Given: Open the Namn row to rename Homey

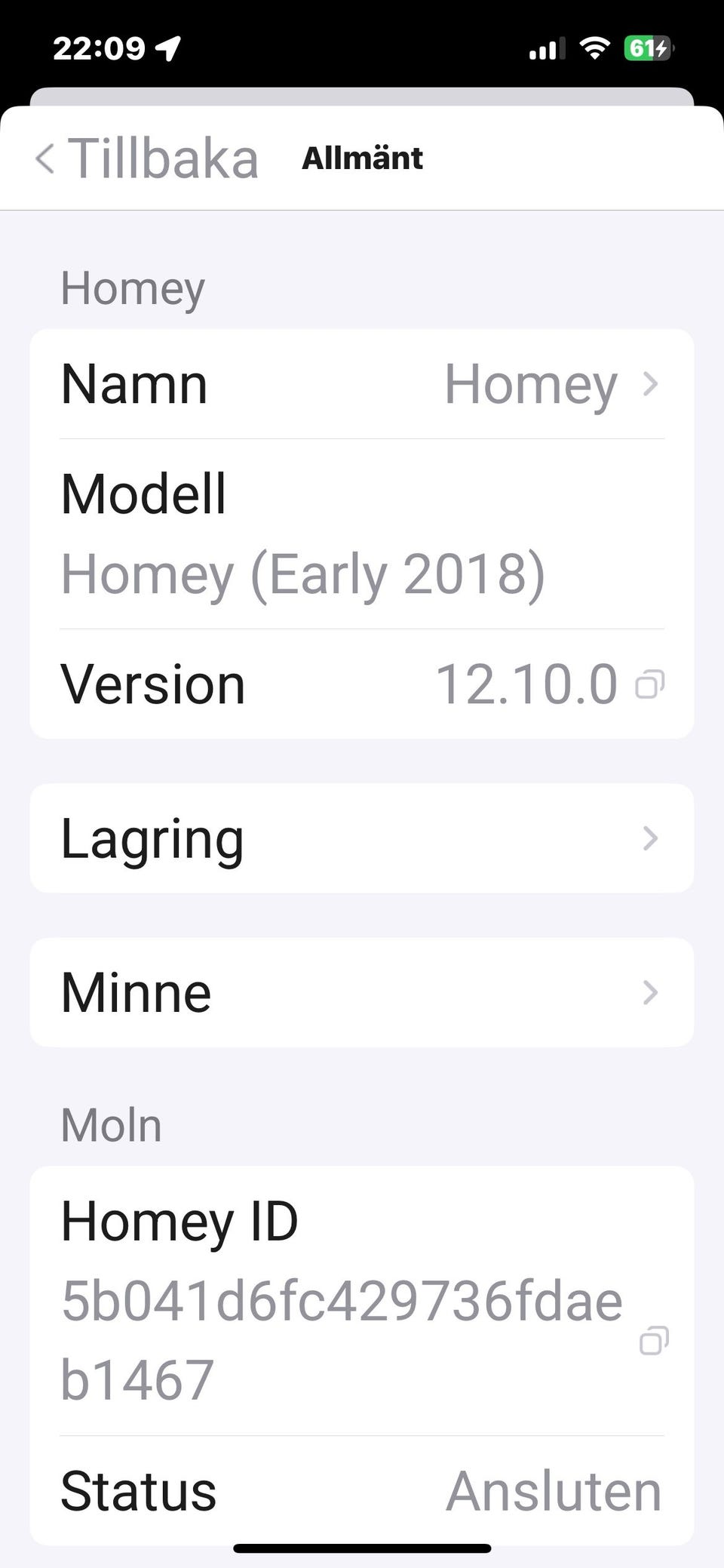Looking at the screenshot, I should coord(362,384).
